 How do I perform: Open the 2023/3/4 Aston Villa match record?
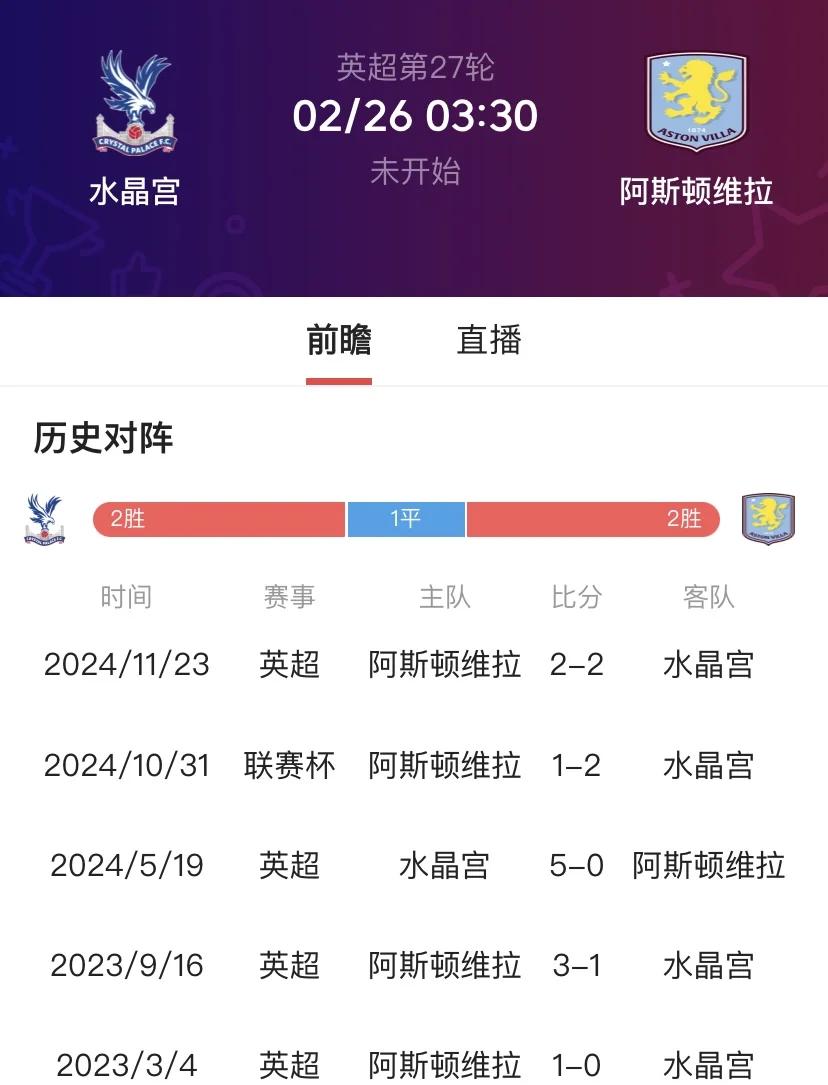tap(413, 1065)
